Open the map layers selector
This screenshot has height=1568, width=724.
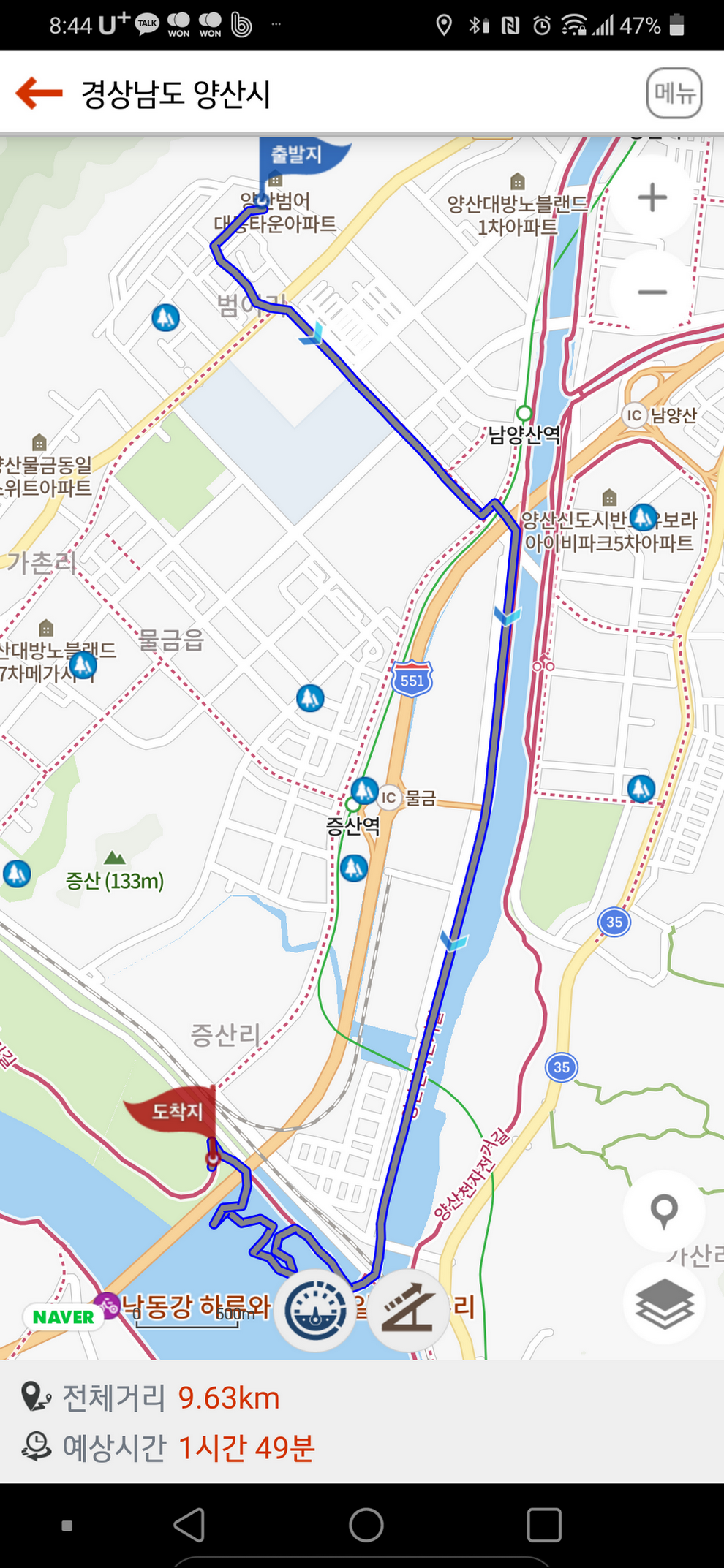663,1303
